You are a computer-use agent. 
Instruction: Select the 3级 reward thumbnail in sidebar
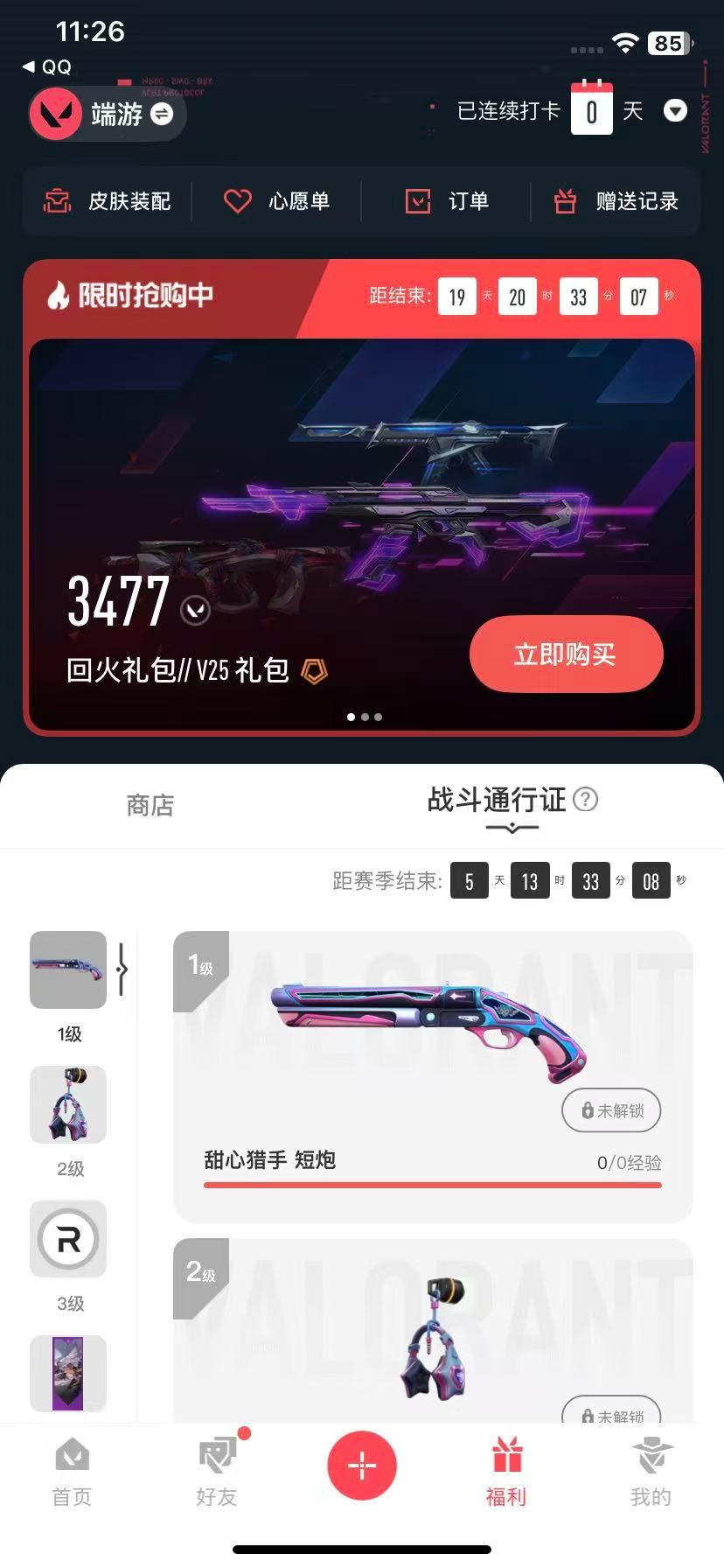tap(68, 1240)
